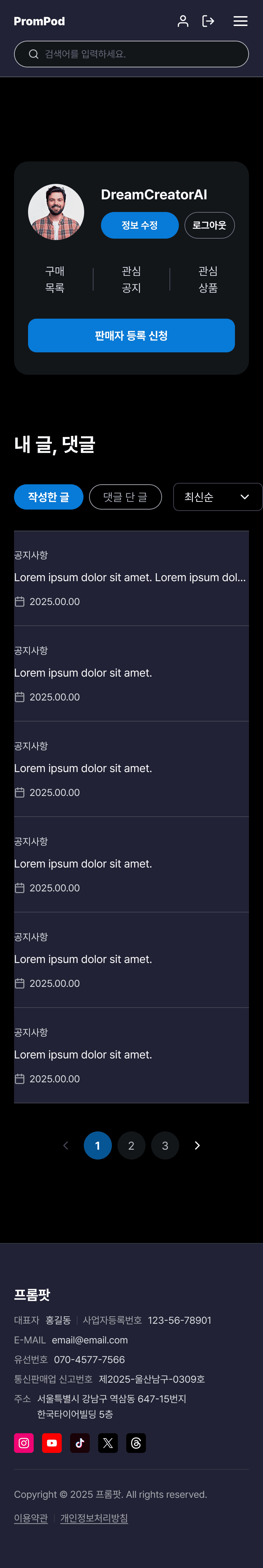
Task: Open 구매 목록
Action: click(x=55, y=279)
